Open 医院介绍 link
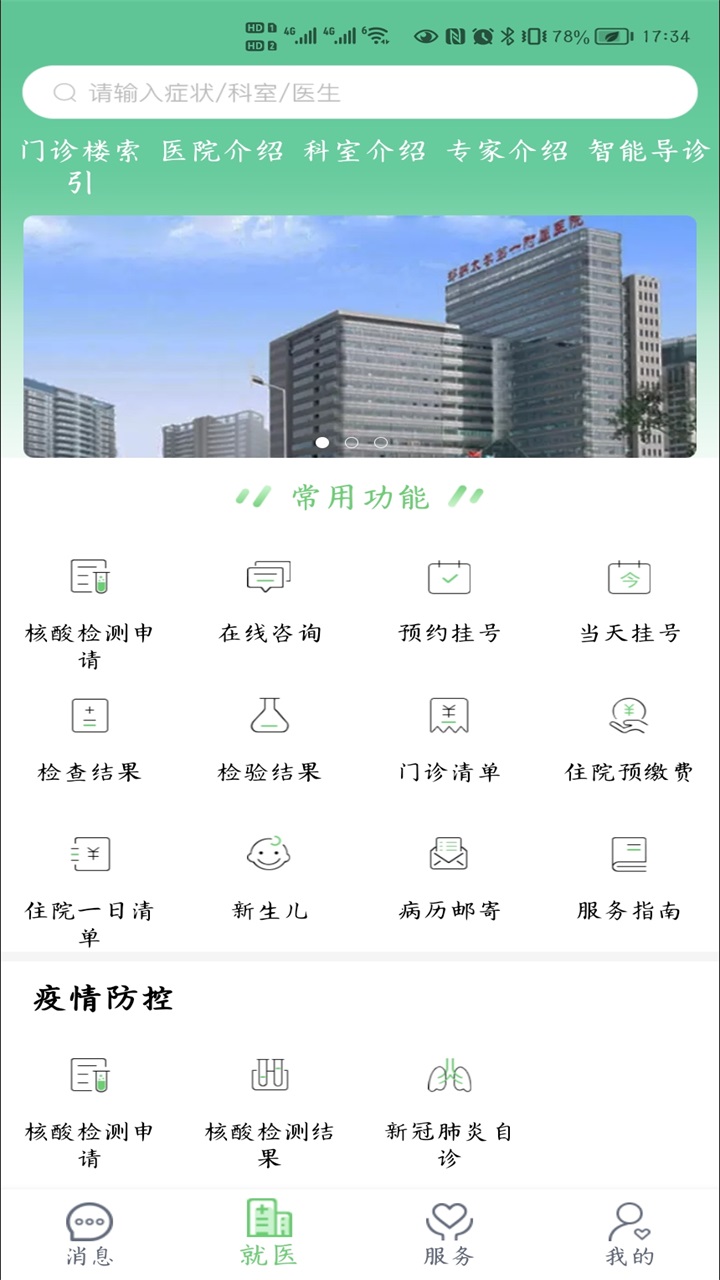 222,151
